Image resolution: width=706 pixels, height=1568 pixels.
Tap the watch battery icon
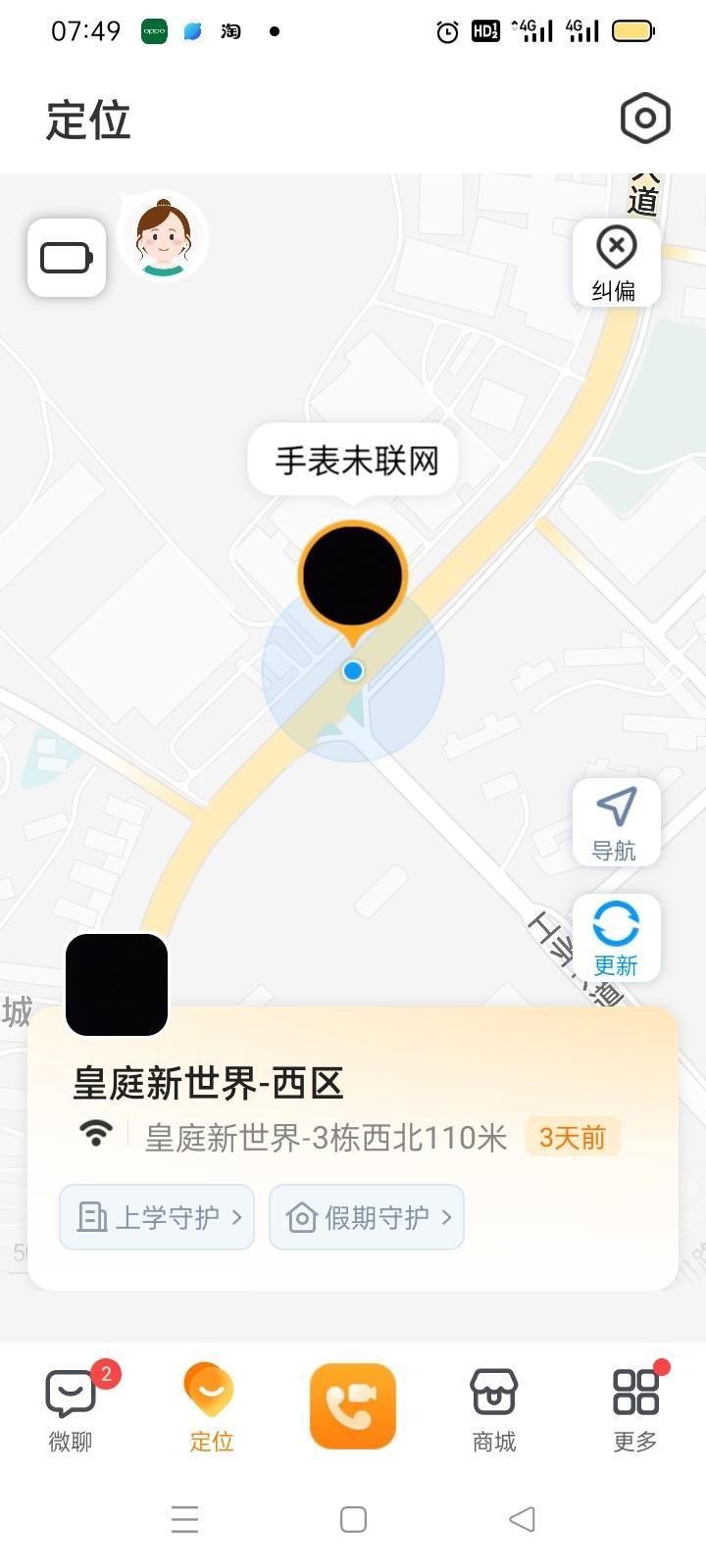(67, 258)
